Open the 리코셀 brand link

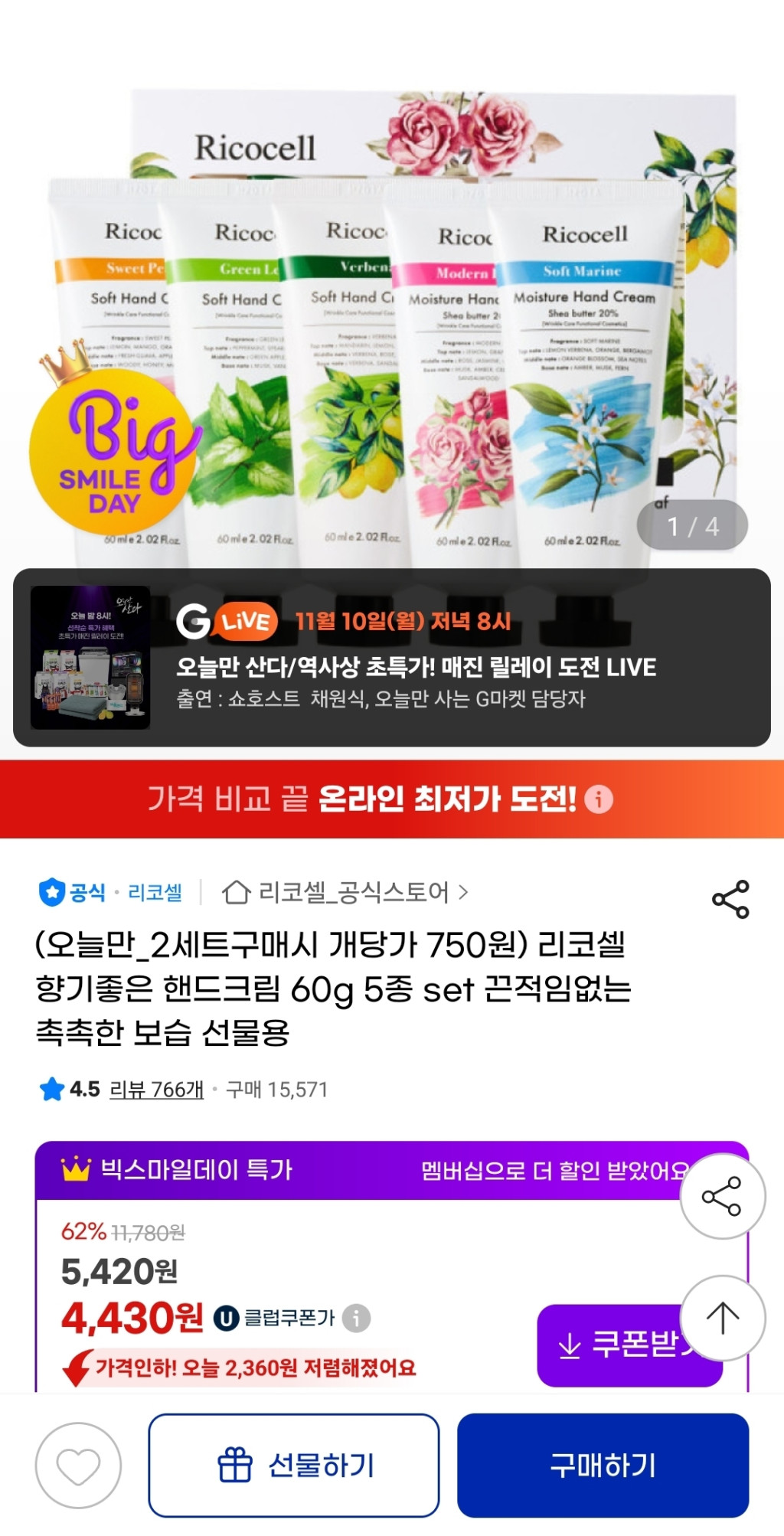(155, 892)
